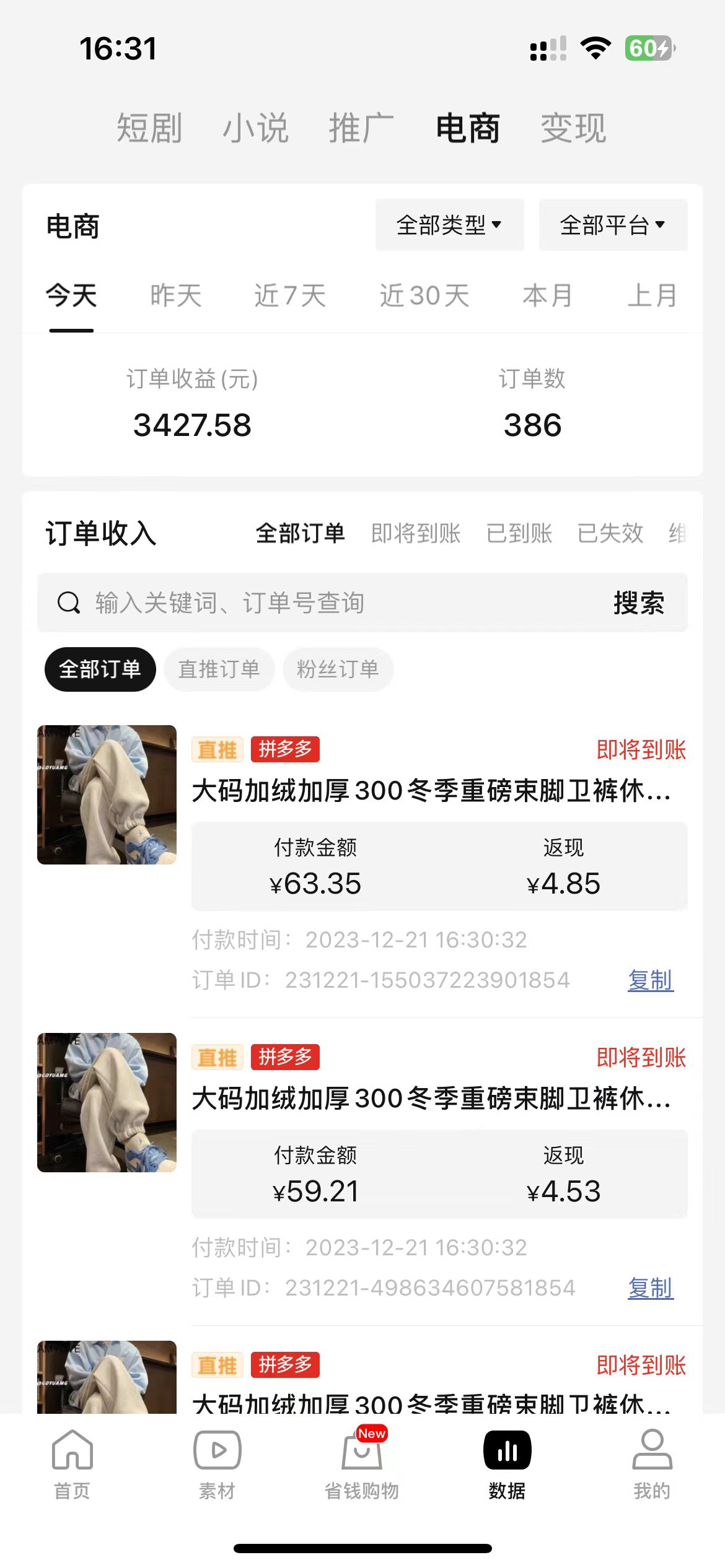
Task: Click the keyword search input field
Action: click(248, 603)
